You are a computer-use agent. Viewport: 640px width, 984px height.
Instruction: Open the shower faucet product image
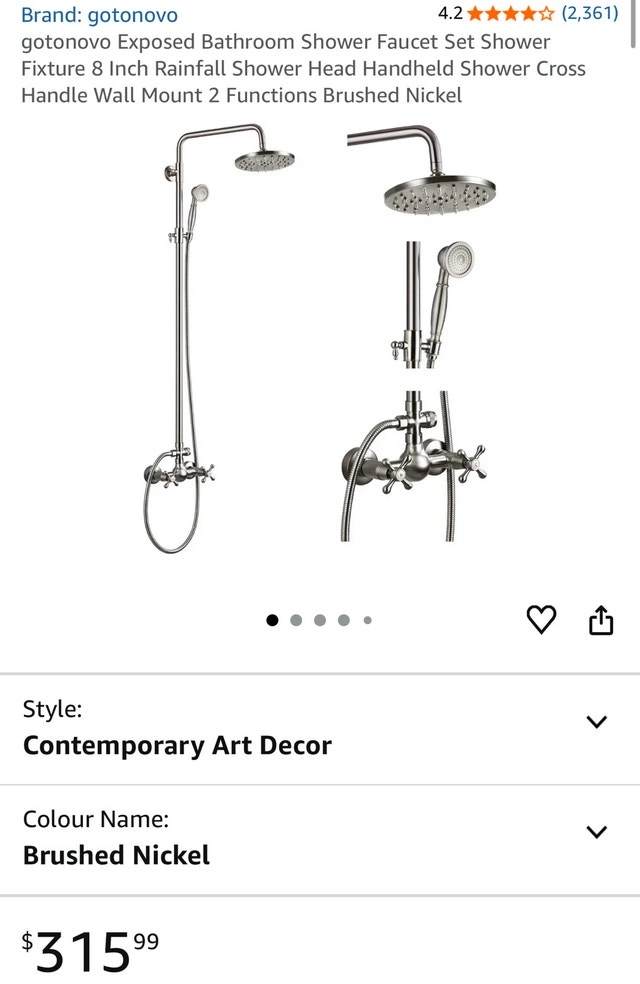point(320,340)
